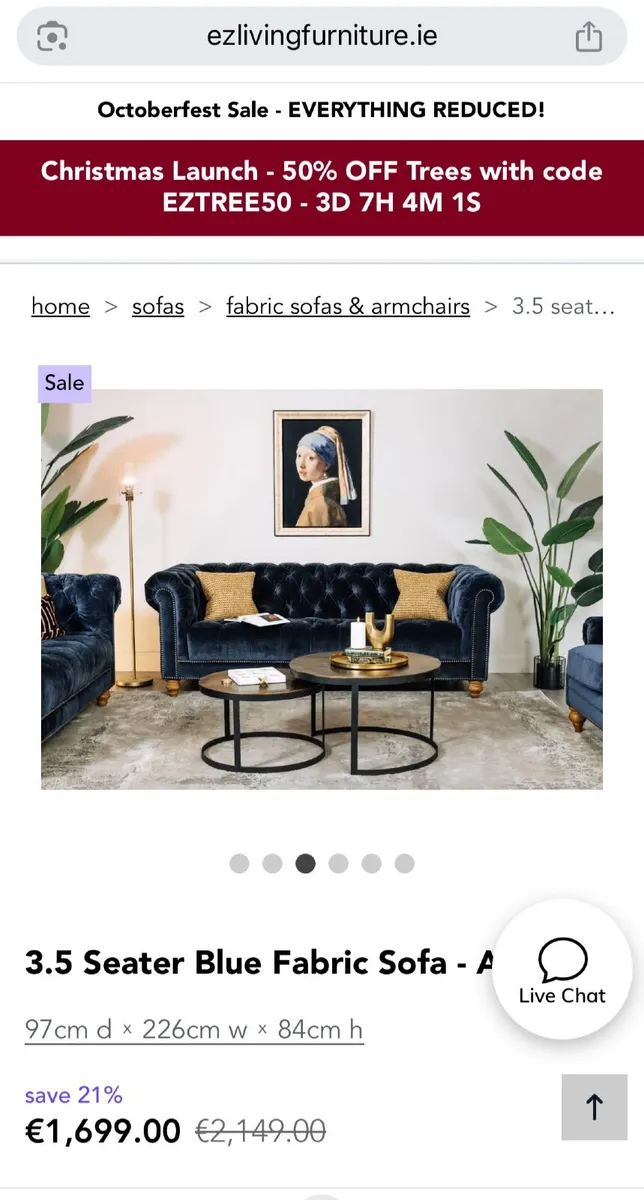Start a Live Chat

pos(562,971)
